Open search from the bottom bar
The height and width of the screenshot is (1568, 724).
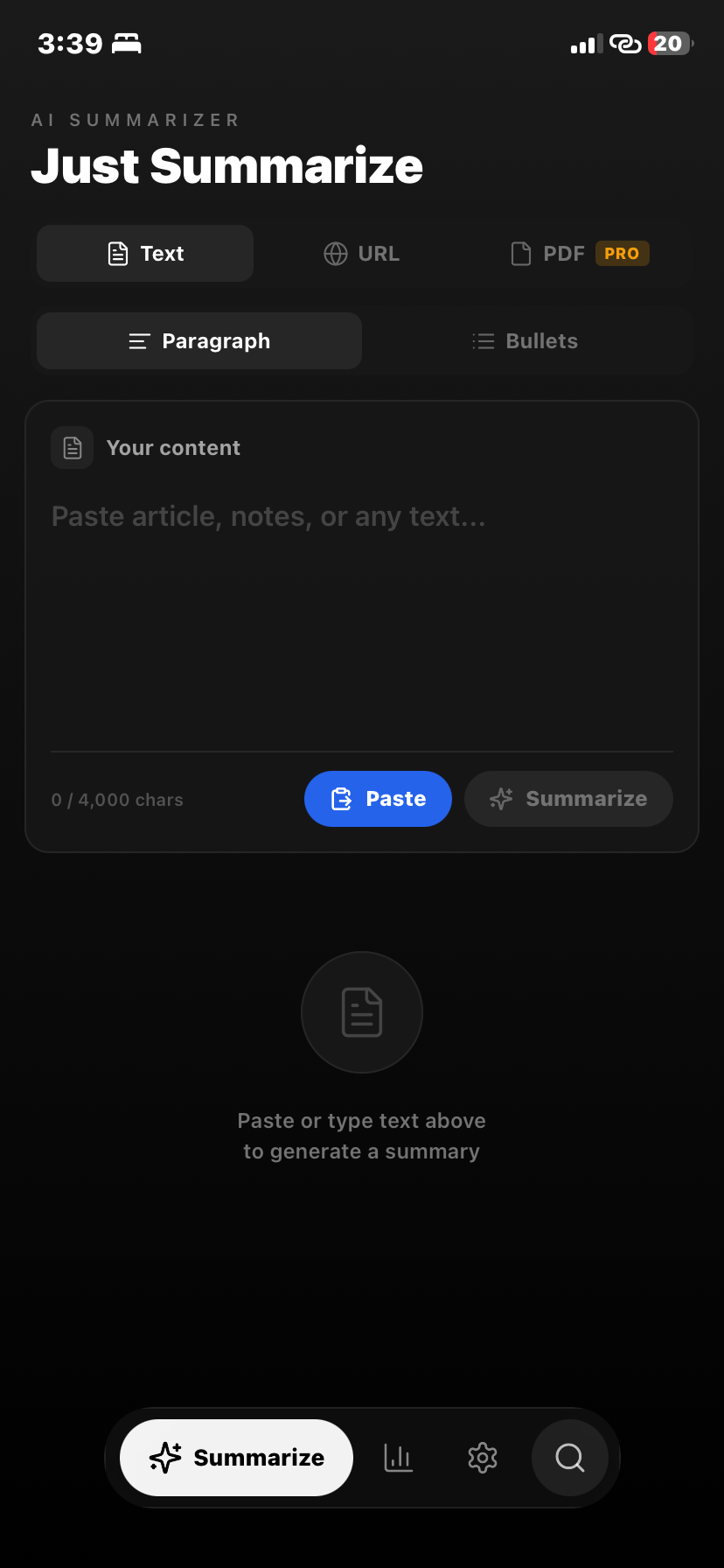[570, 1458]
